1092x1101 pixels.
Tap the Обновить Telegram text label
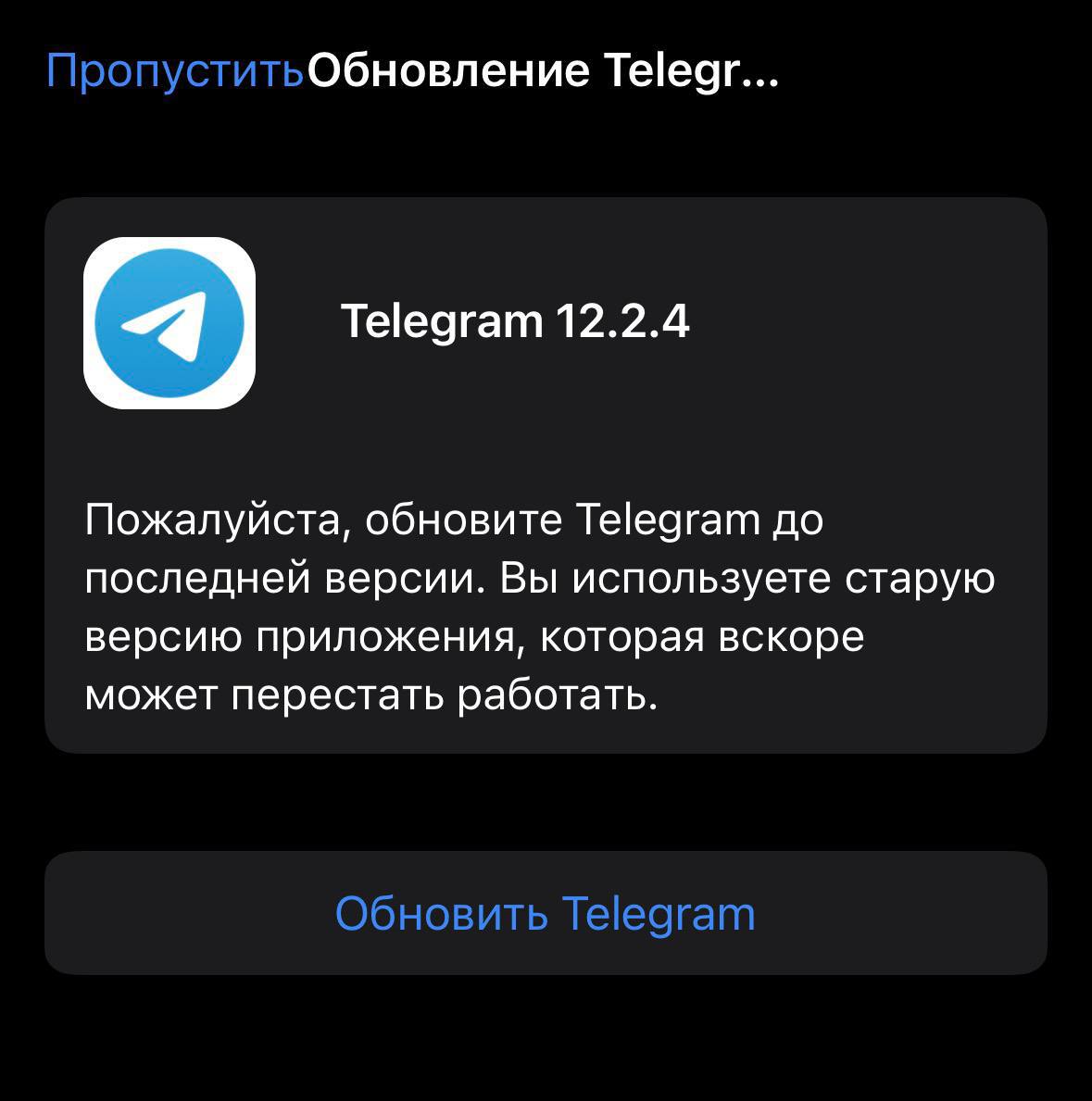point(546,913)
